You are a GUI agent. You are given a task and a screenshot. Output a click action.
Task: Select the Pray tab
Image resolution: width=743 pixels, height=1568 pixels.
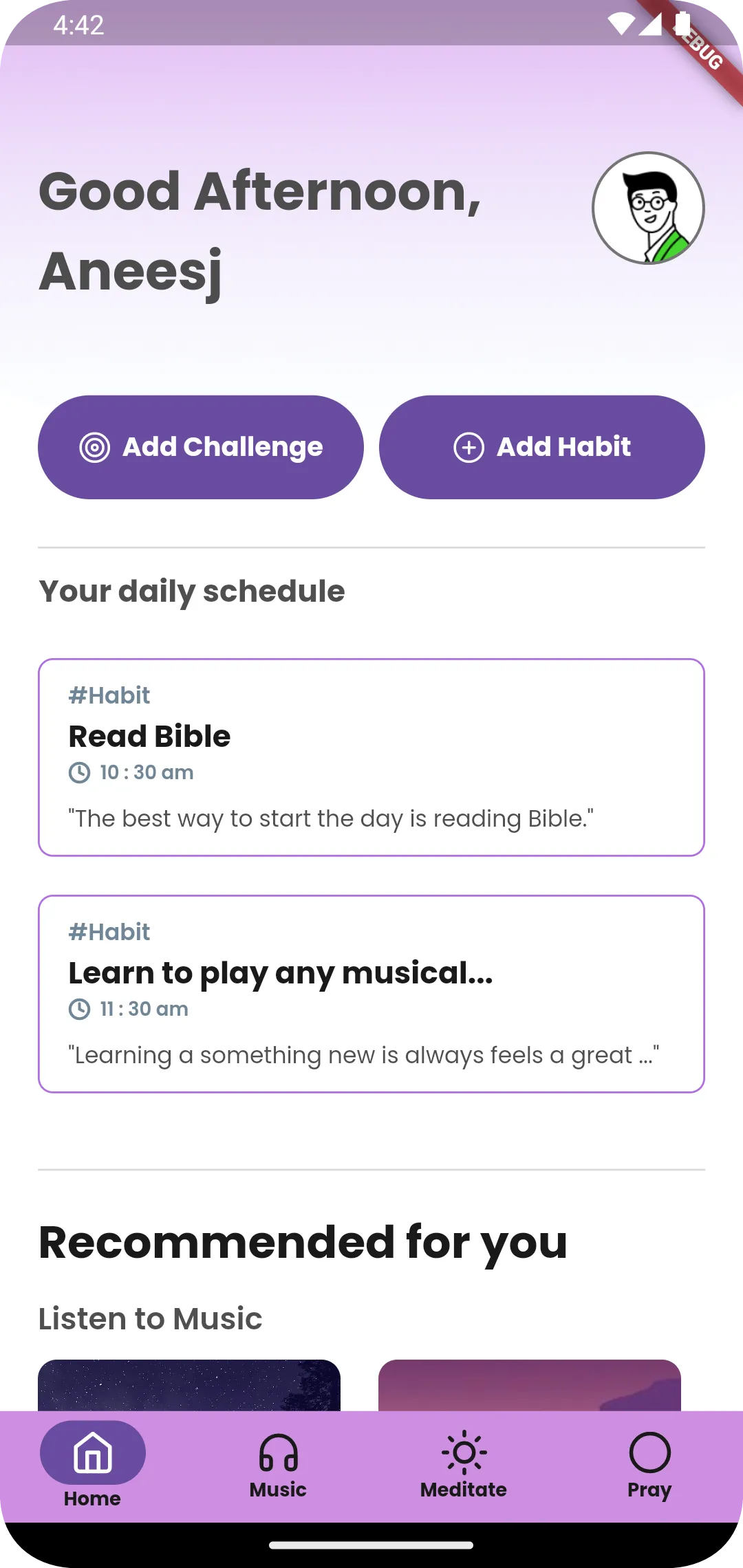[x=649, y=1465]
